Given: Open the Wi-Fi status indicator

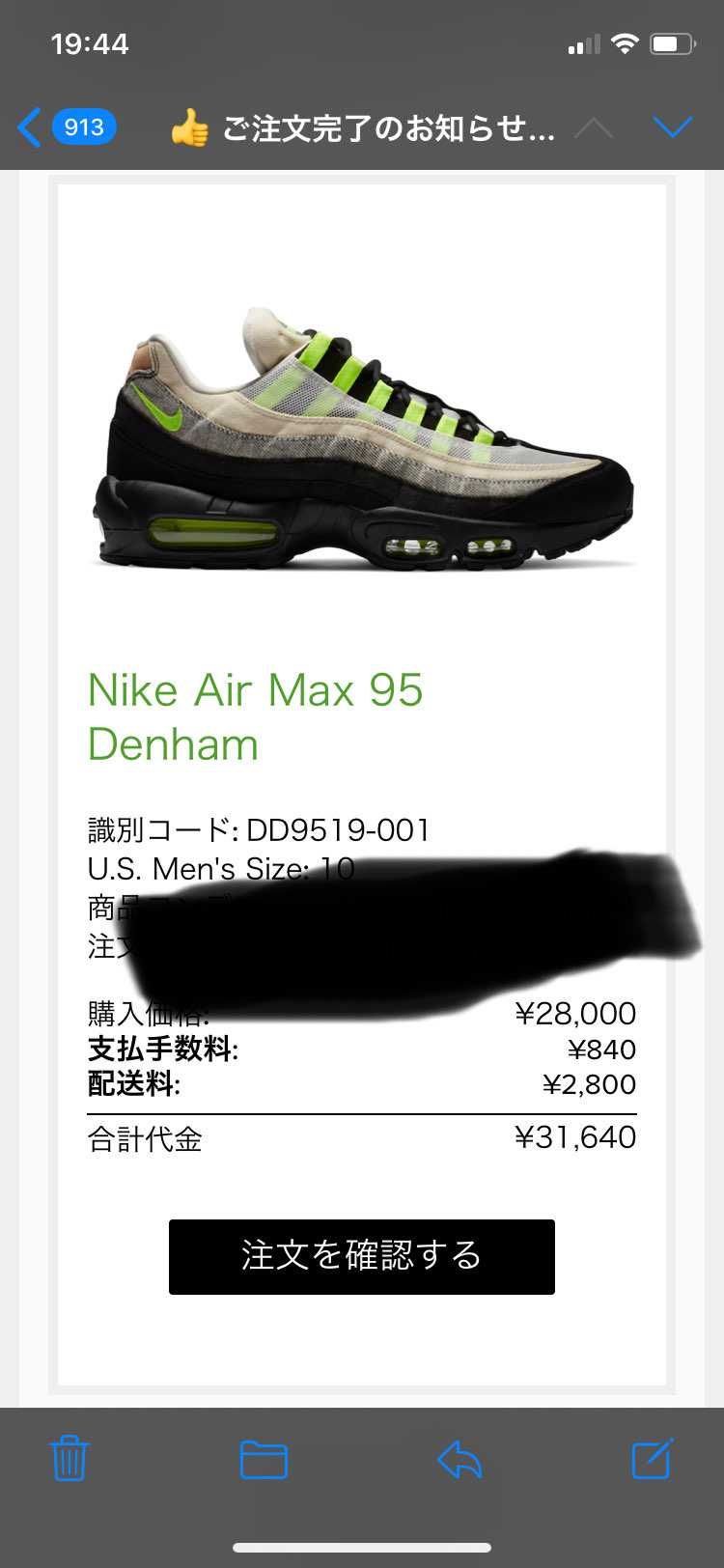Looking at the screenshot, I should coord(627,42).
